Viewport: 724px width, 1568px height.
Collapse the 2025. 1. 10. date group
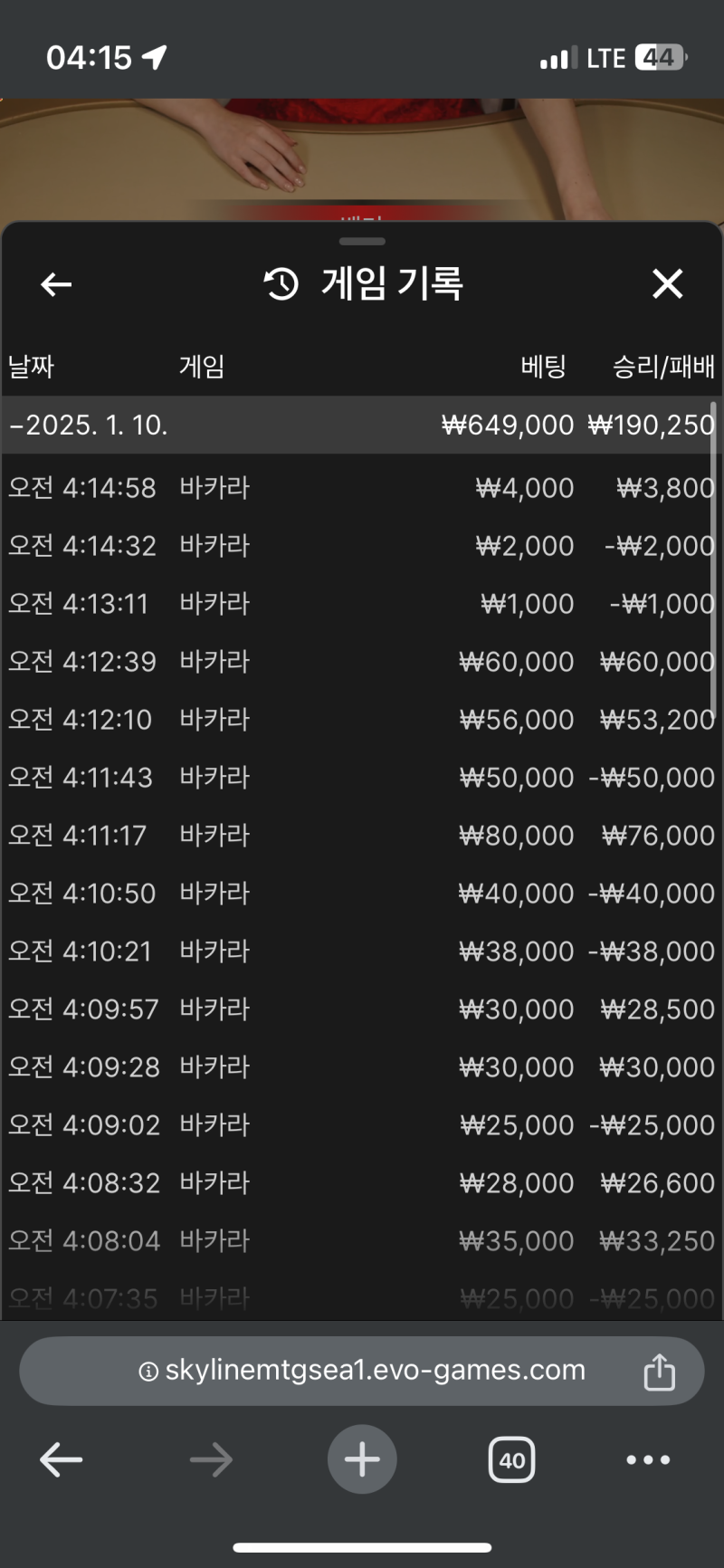click(x=89, y=425)
